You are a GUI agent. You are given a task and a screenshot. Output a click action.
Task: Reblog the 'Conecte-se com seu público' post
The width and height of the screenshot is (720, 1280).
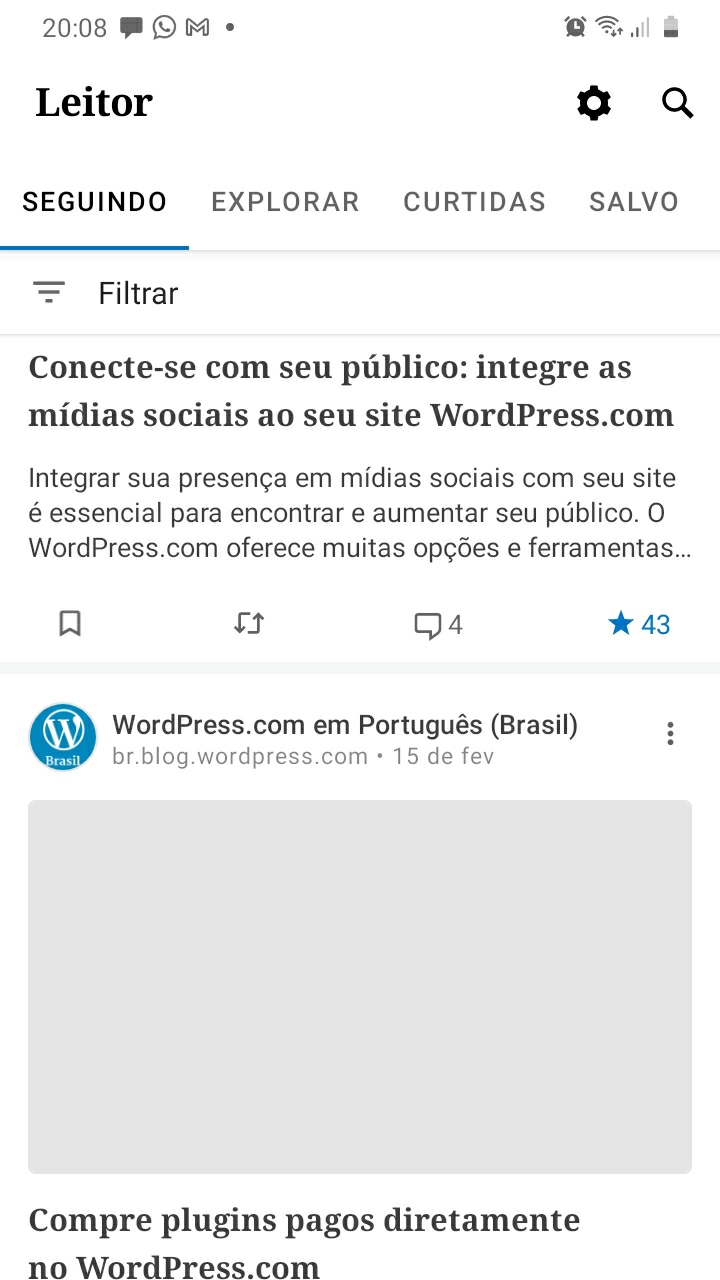pos(248,625)
